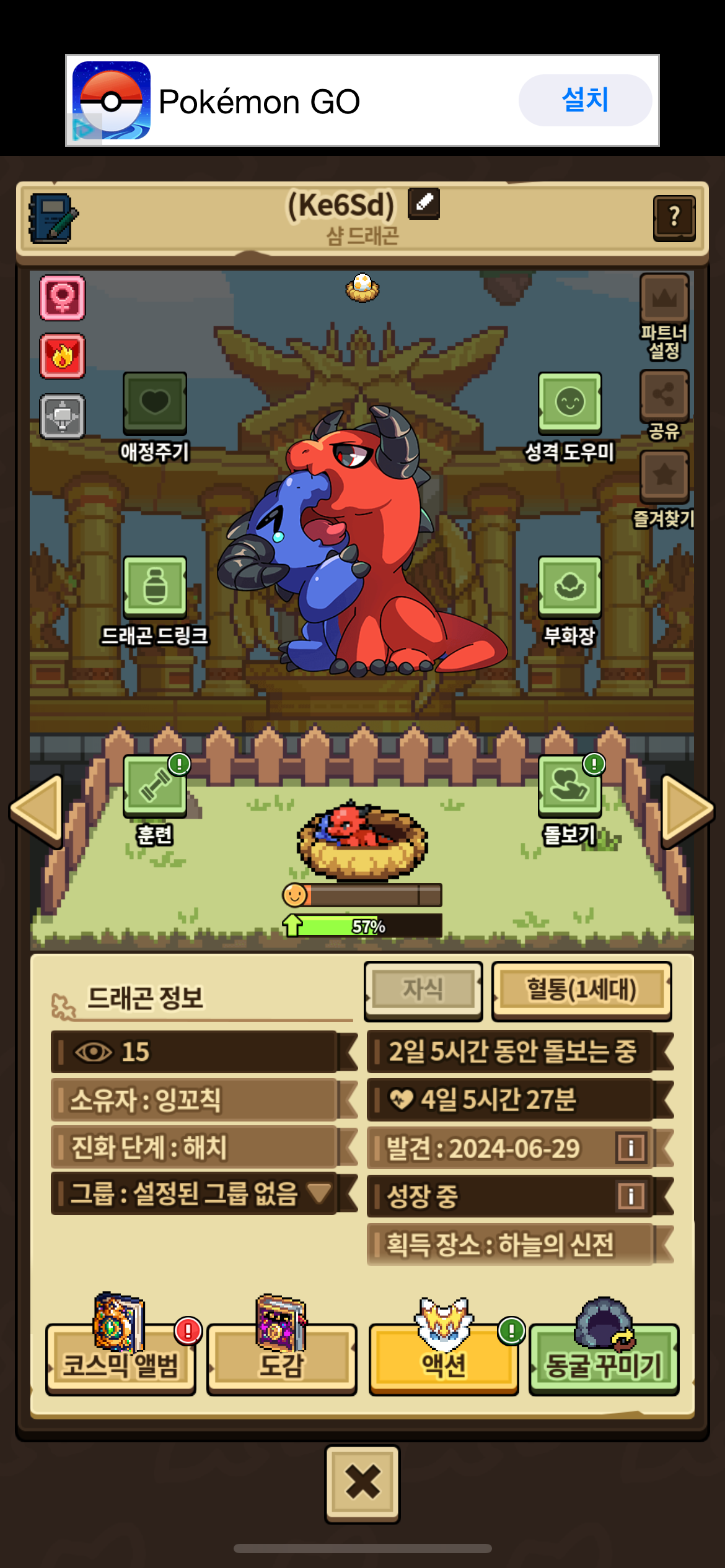This screenshot has width=725, height=1568.
Task: Edit the dragon name with pencil icon
Action: pos(424,203)
